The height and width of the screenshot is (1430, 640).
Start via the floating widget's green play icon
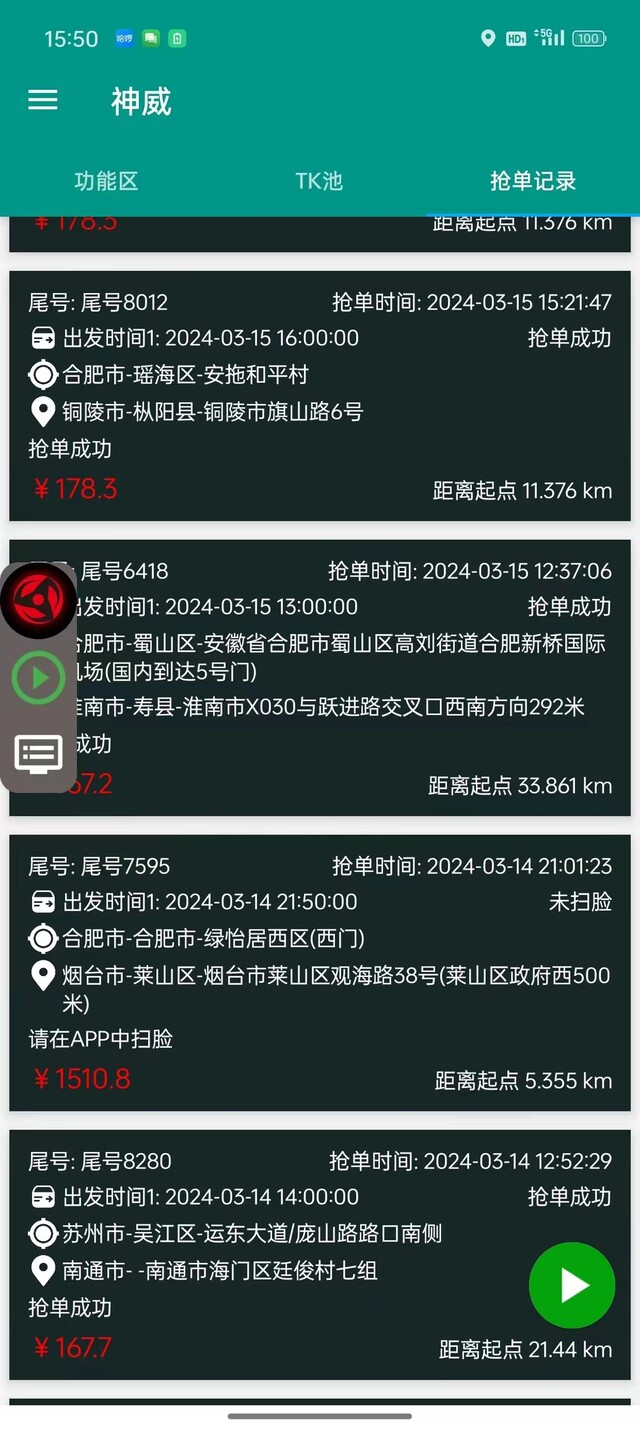click(38, 678)
